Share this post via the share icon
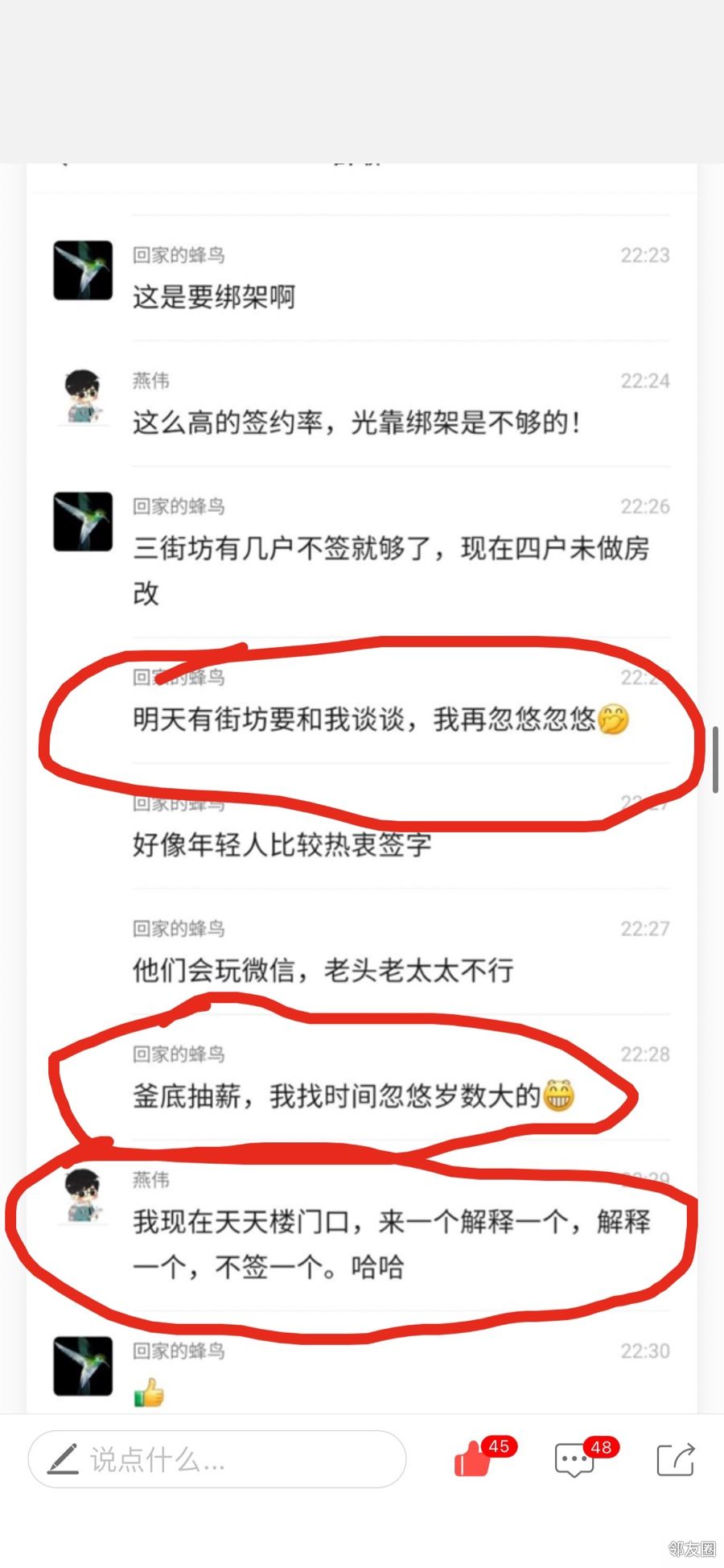This screenshot has height=1568, width=724. 675,1459
